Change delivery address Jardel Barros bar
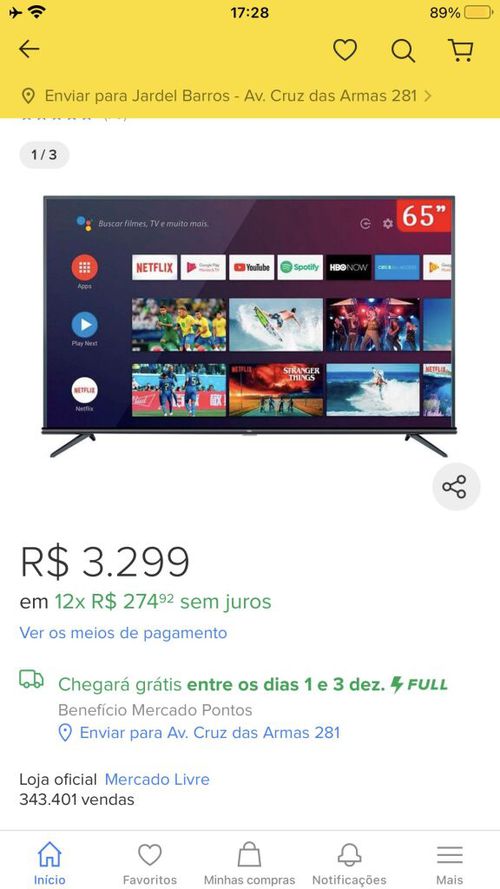The image size is (500, 889). point(227,96)
